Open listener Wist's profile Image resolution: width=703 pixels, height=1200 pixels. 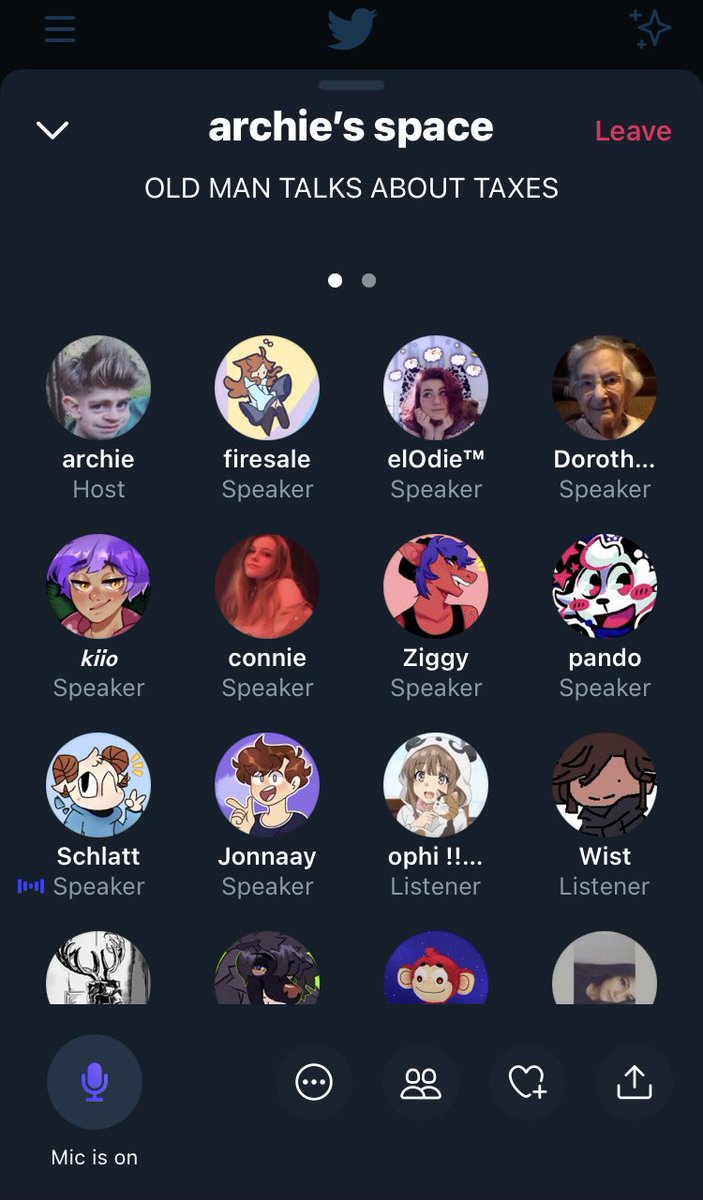(x=604, y=785)
